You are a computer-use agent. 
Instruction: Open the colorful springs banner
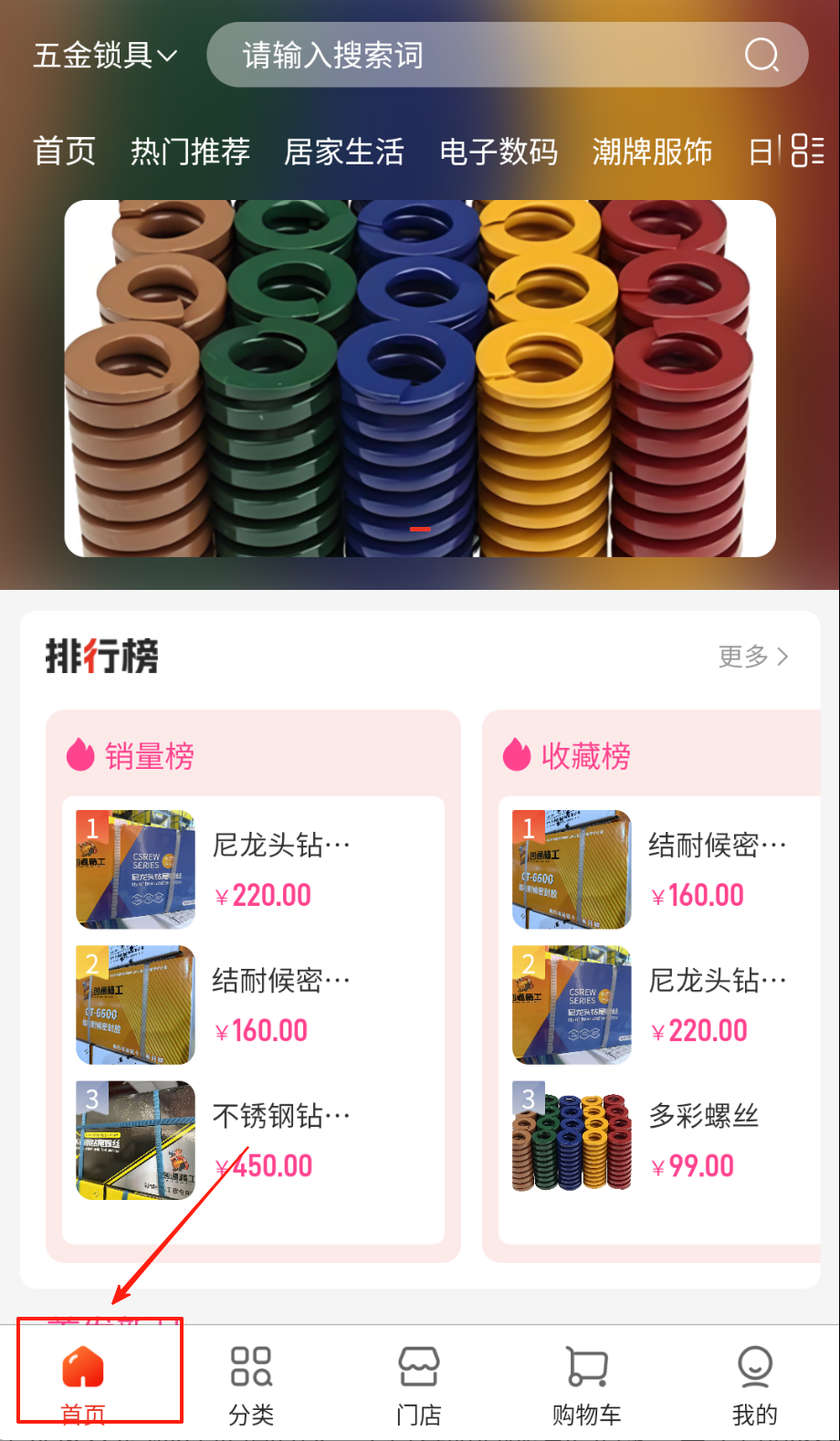(420, 378)
